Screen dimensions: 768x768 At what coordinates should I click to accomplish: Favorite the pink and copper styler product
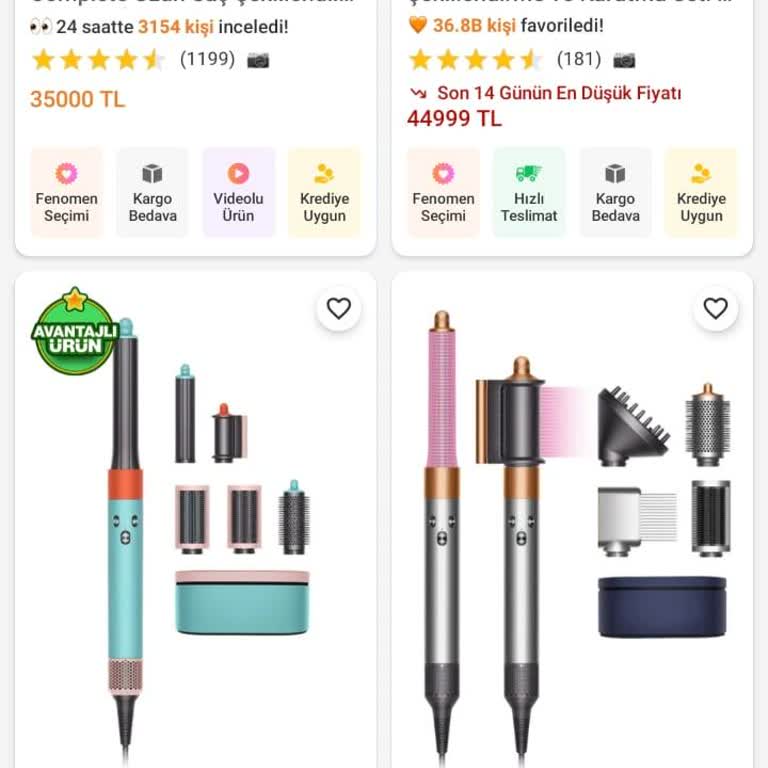[x=715, y=308]
